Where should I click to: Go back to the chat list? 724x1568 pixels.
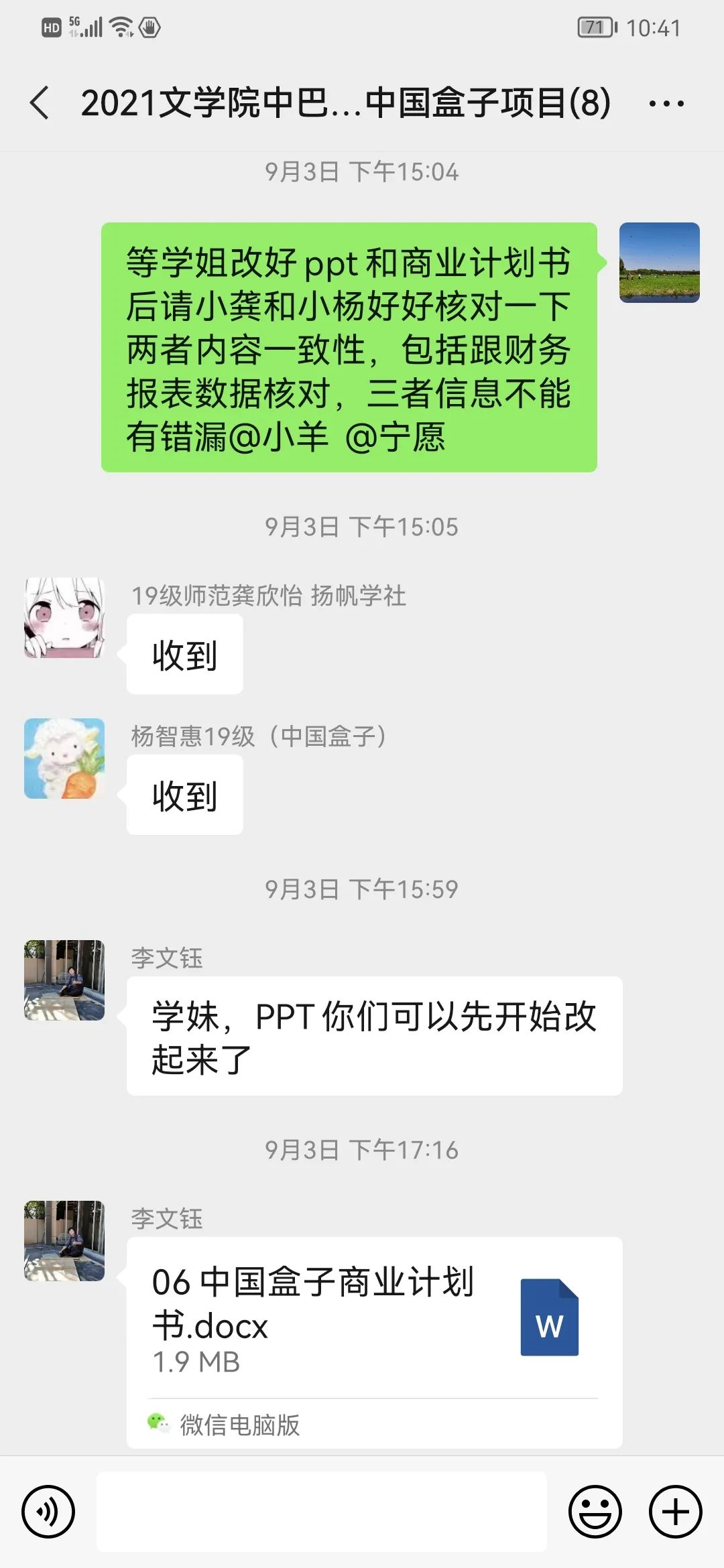(x=40, y=103)
